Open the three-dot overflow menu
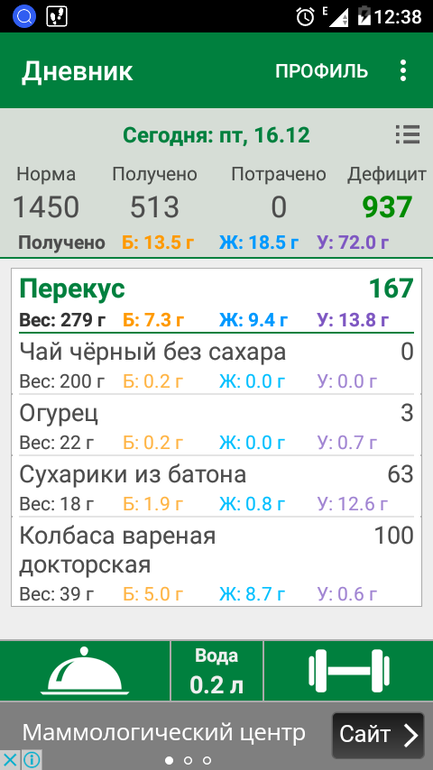The height and width of the screenshot is (770, 433). coord(403,71)
